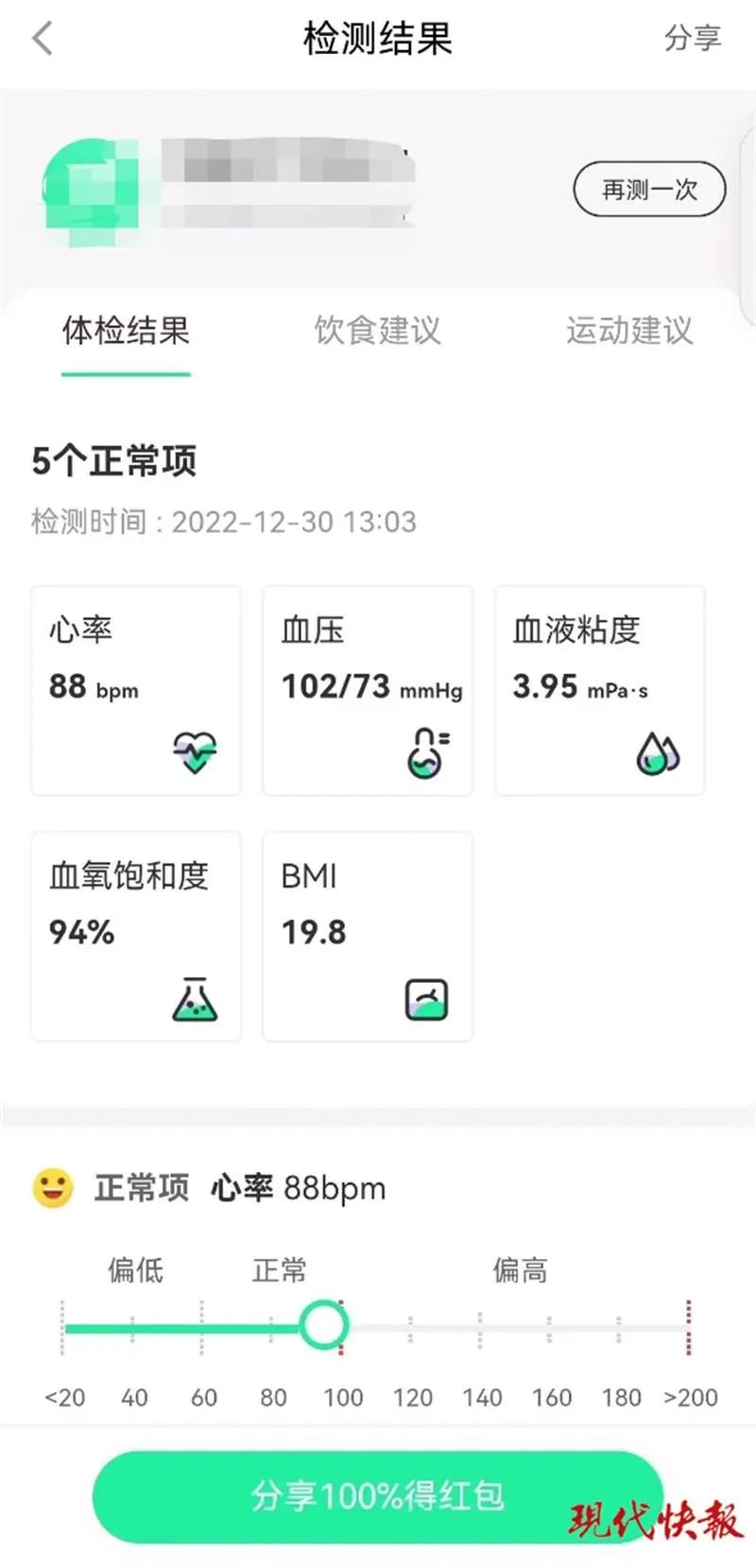Select the 心率 heart rate card
The width and height of the screenshot is (756, 1568).
(x=135, y=690)
